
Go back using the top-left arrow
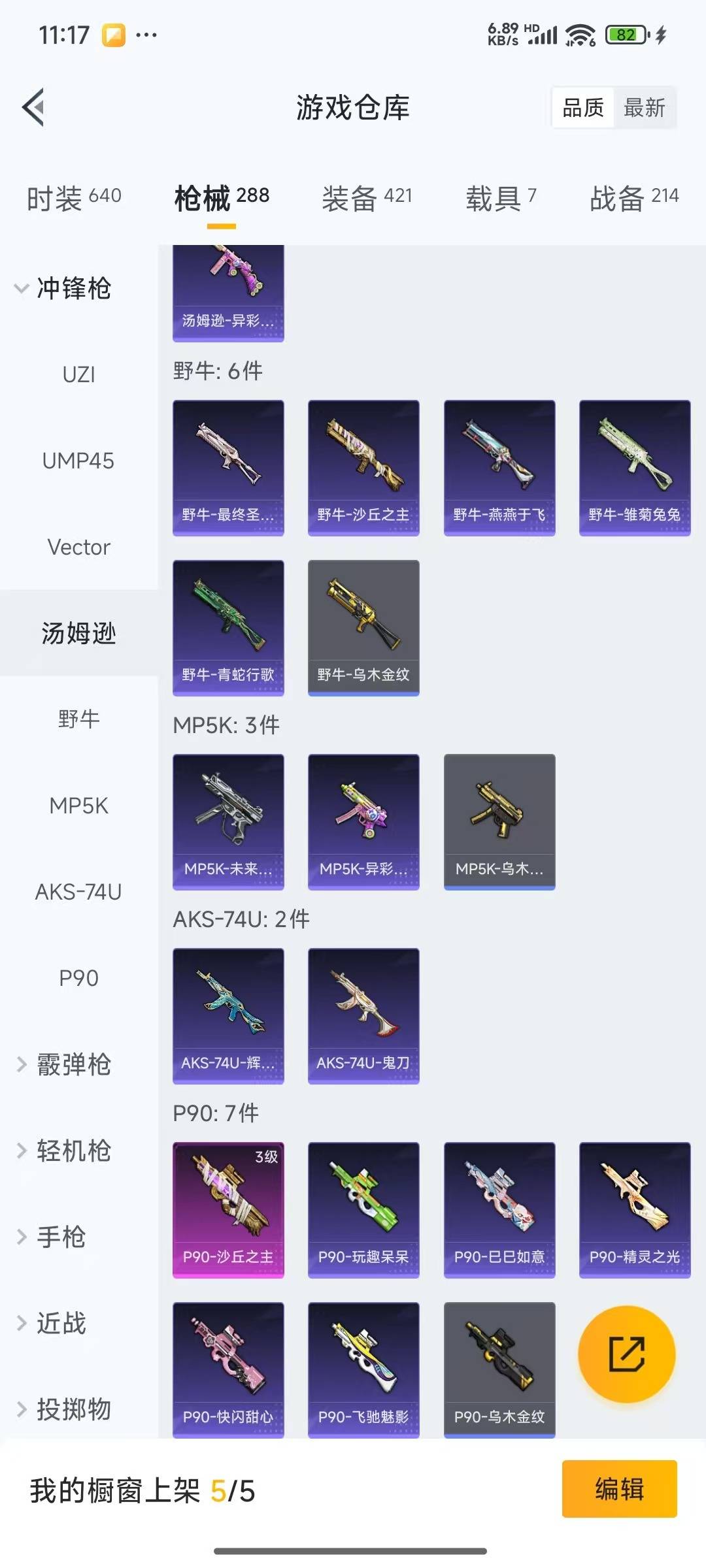34,107
